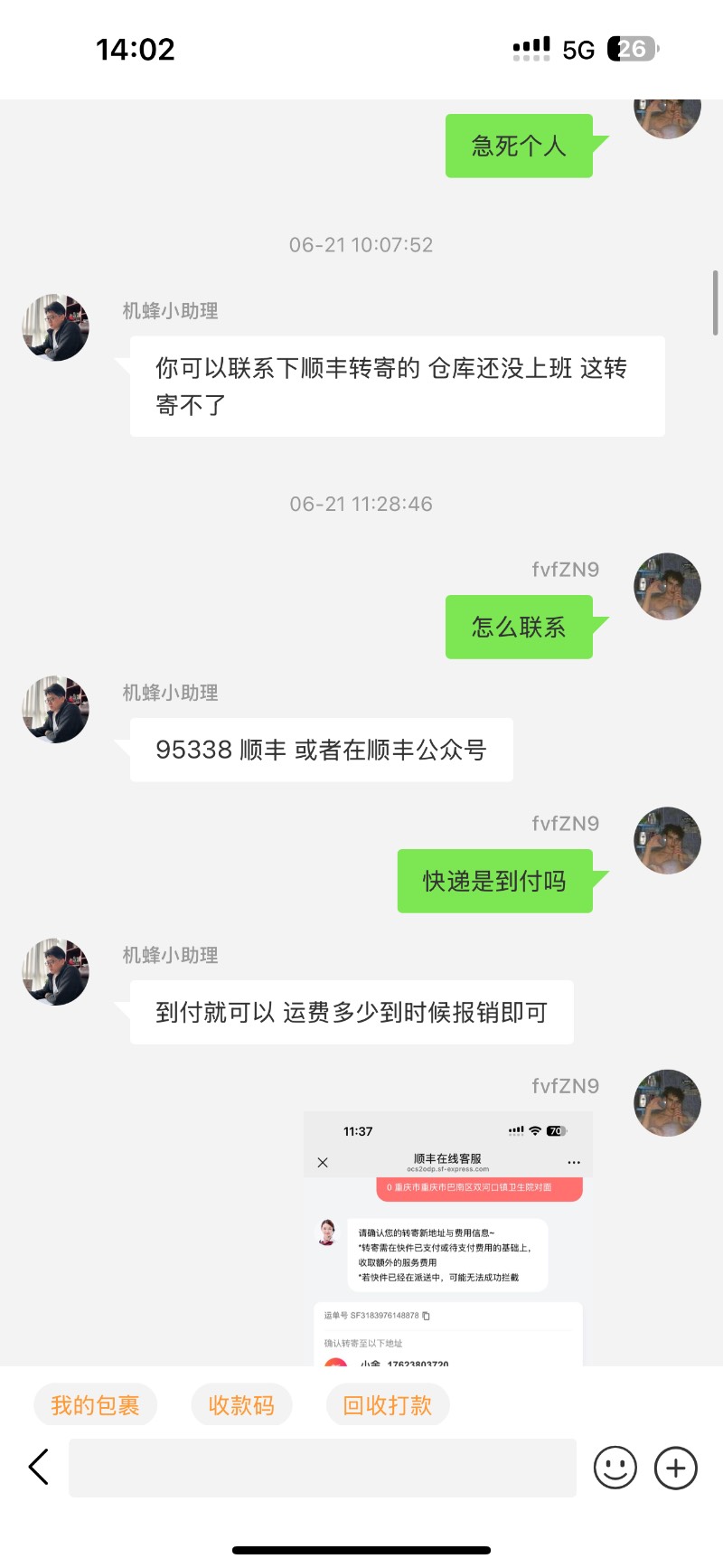Viewport: 723px width, 1568px height.
Task: Open 机蜂小助理 avatar beside the 95338 message
Action: [56, 709]
